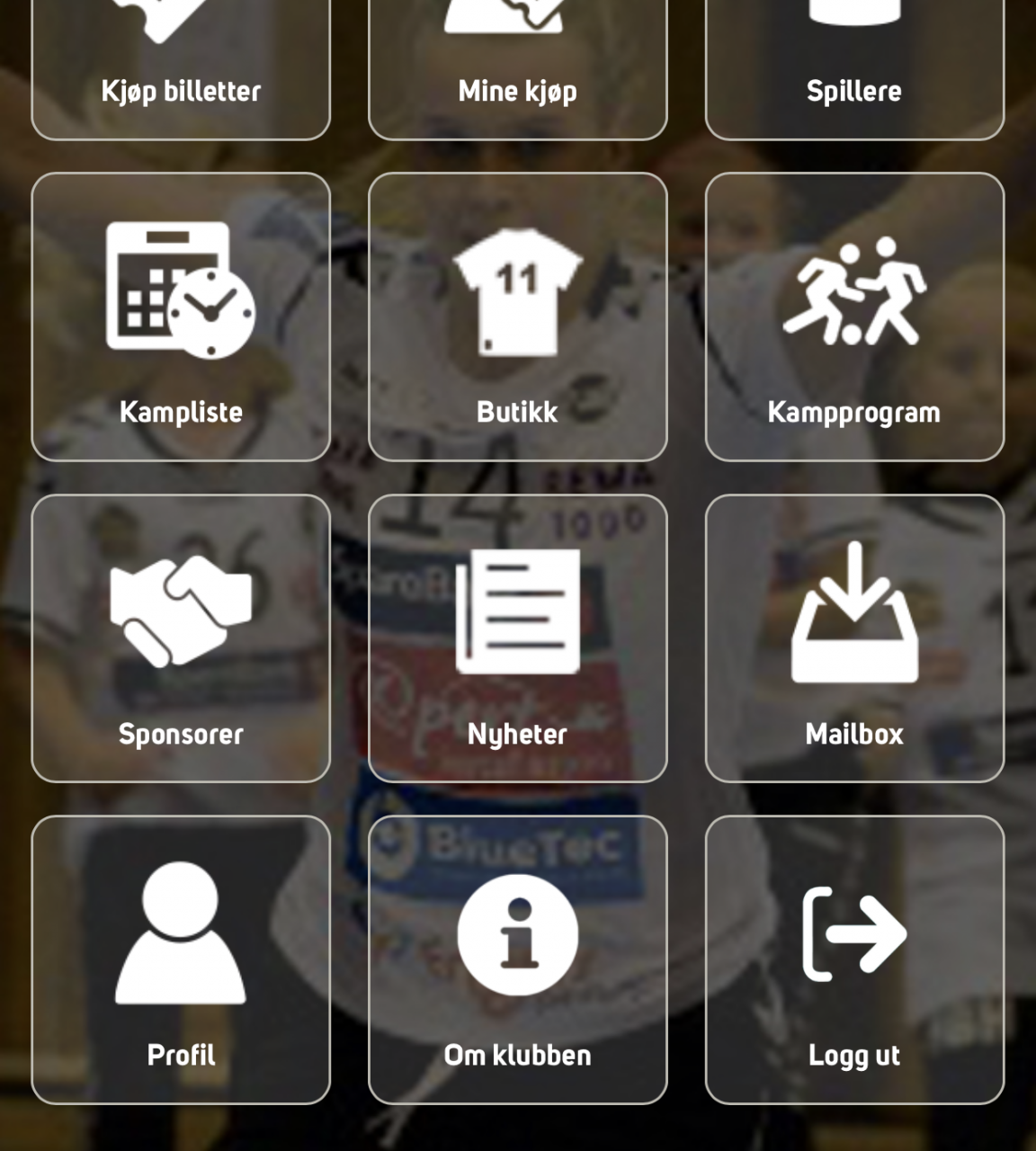Image resolution: width=1036 pixels, height=1151 pixels.
Task: Go to the Butikk shop
Action: 517,317
